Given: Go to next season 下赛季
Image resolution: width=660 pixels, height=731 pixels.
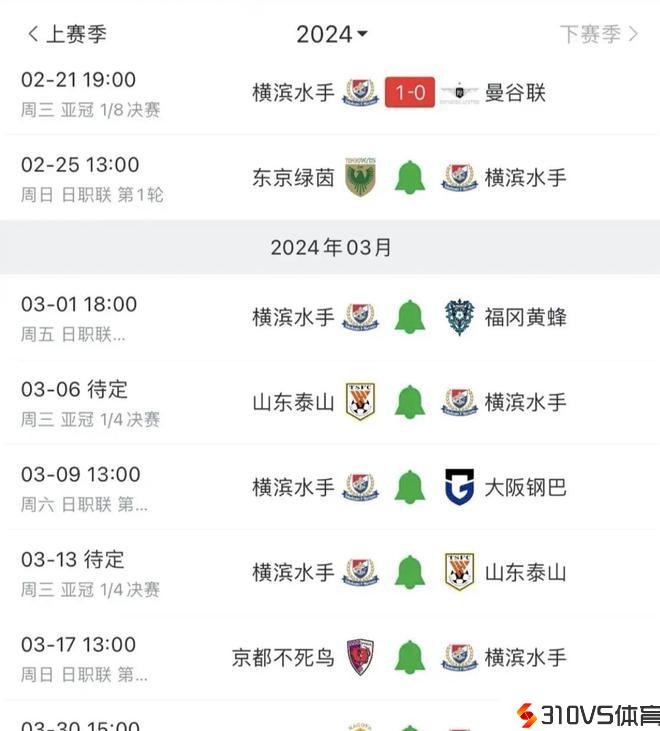Looking at the screenshot, I should point(598,34).
